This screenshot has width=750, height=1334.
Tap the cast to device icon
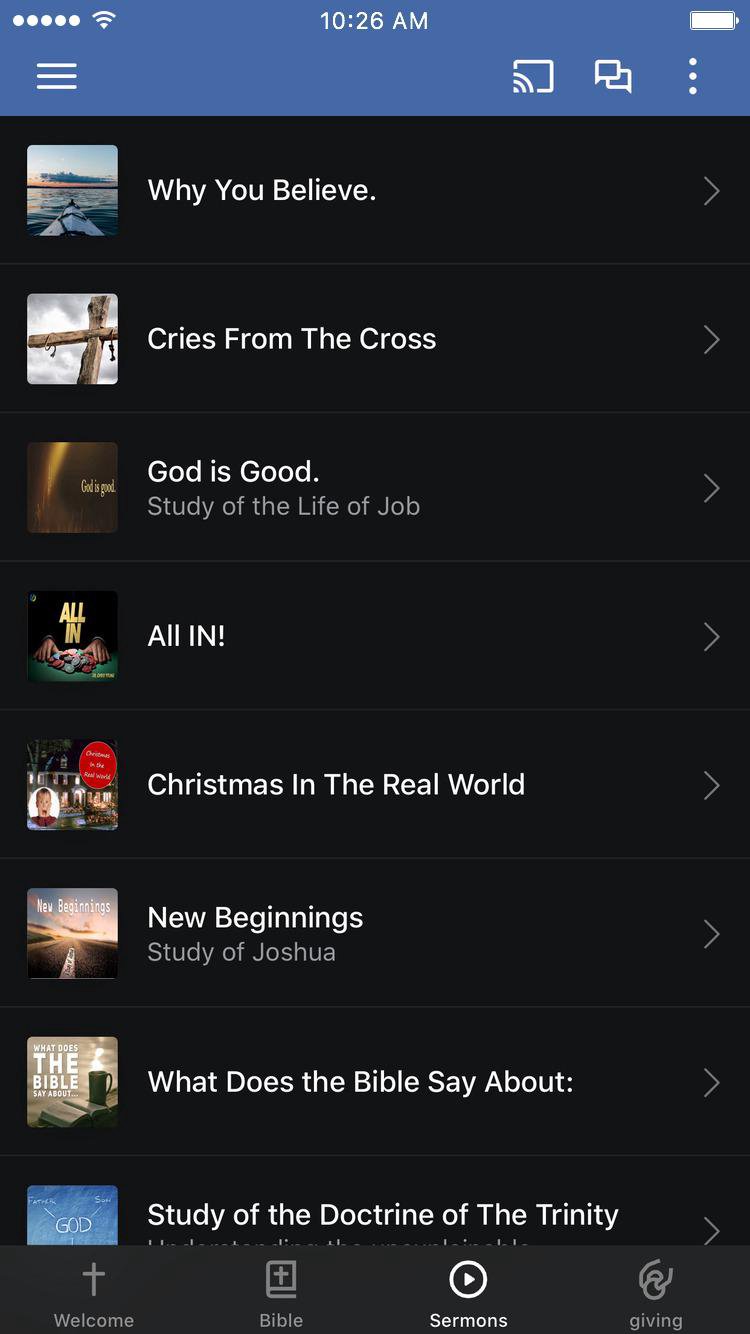tap(533, 77)
